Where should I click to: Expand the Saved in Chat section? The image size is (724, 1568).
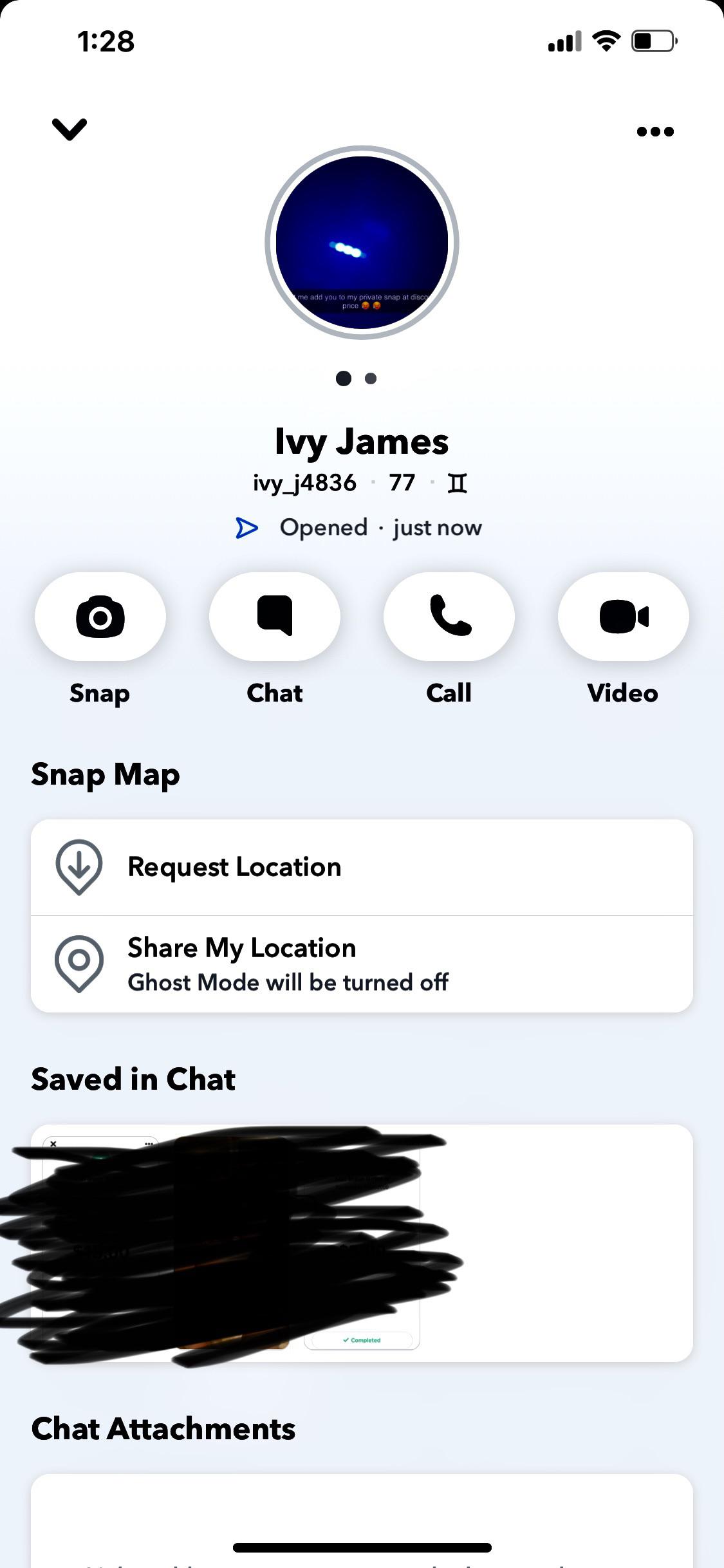(133, 1079)
